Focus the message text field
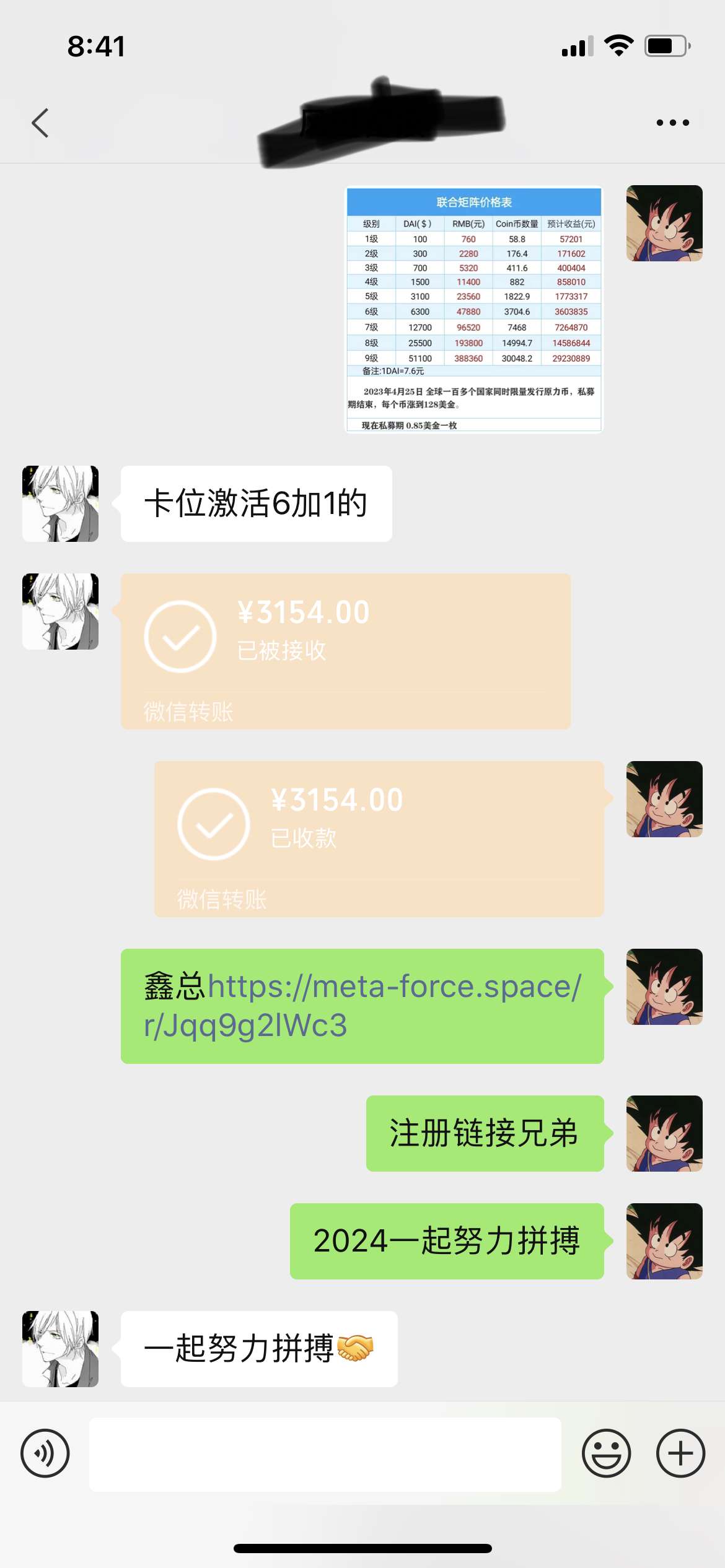725x1568 pixels. [325, 1454]
